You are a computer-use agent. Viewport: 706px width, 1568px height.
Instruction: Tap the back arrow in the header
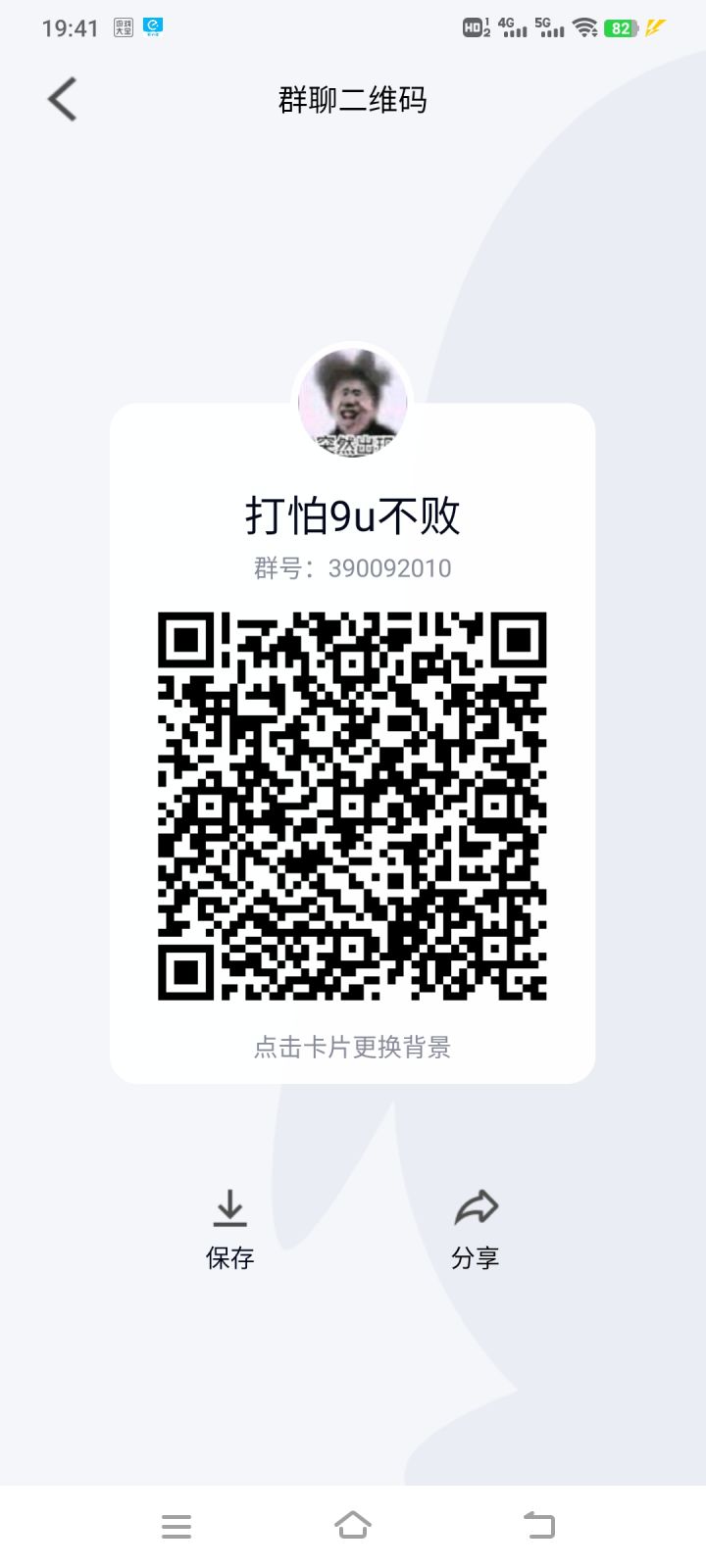pos(62,98)
